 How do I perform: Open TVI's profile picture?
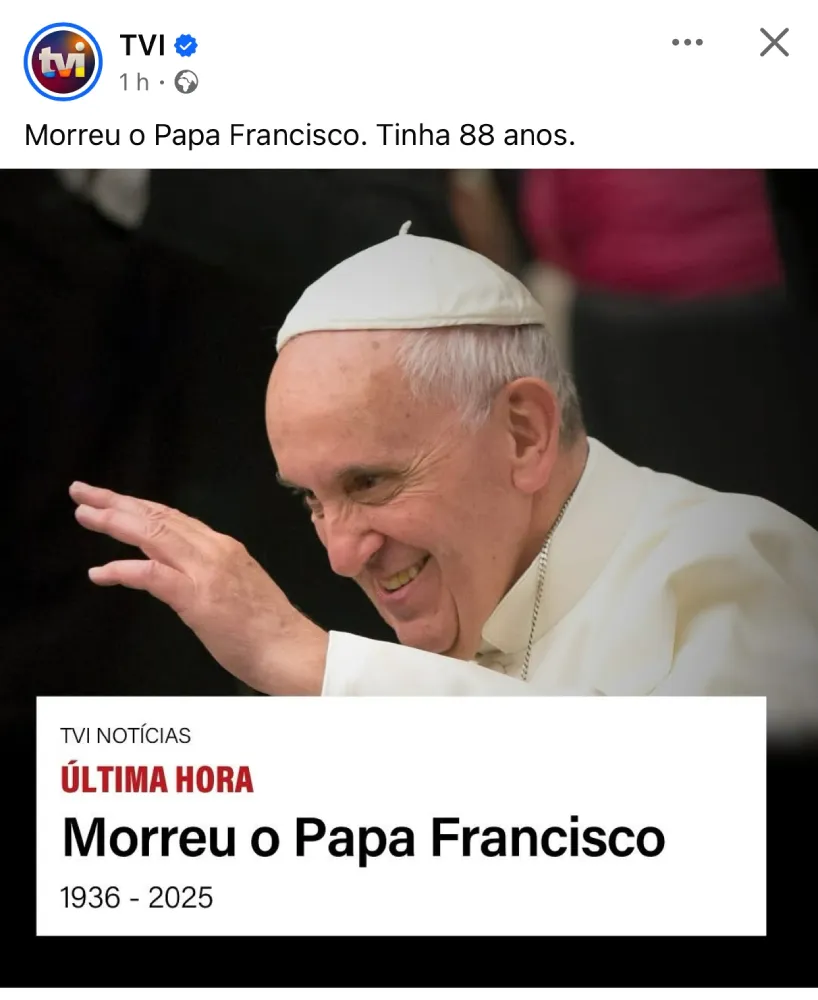(63, 61)
